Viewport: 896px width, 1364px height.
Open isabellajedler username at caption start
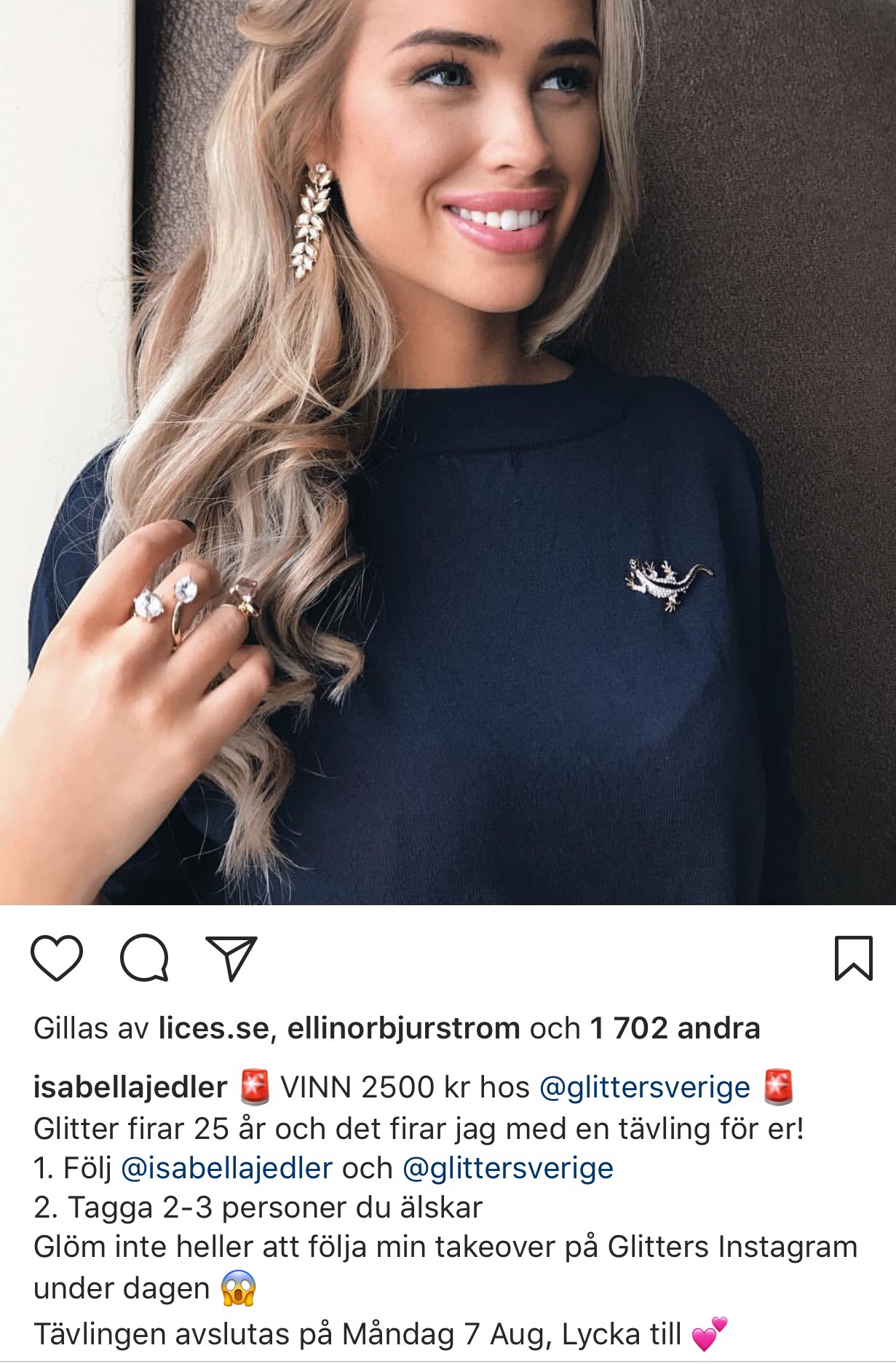click(x=130, y=1087)
